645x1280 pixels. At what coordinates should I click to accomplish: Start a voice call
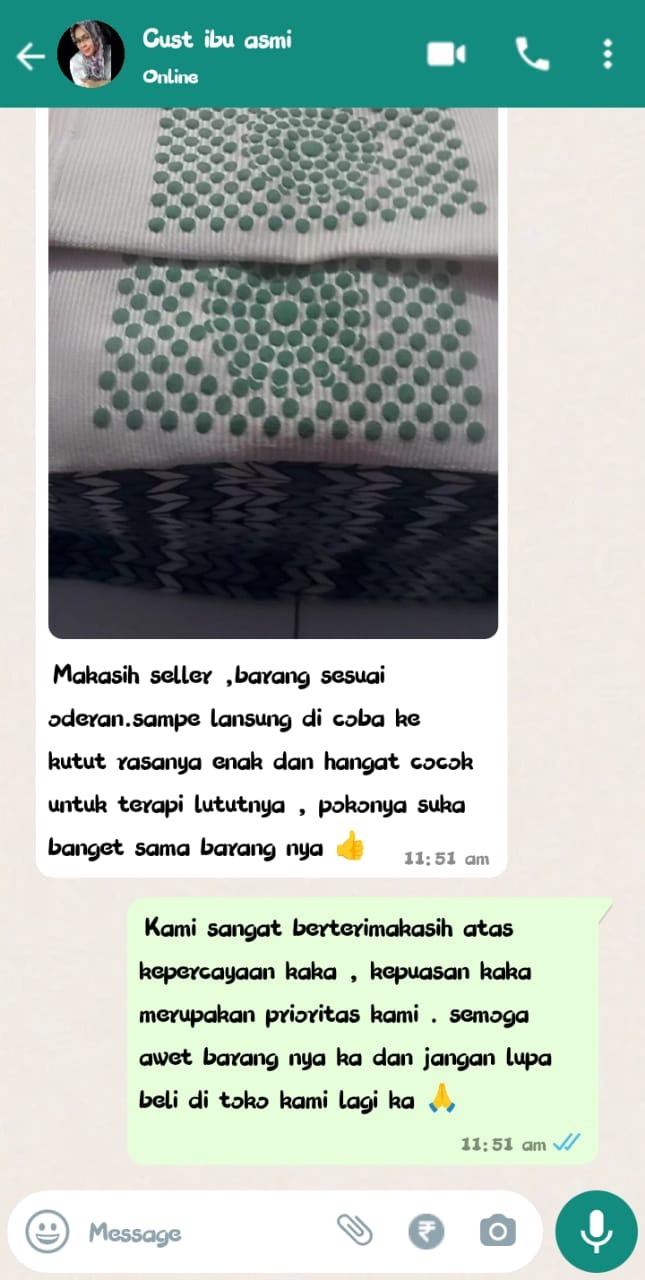(x=531, y=54)
